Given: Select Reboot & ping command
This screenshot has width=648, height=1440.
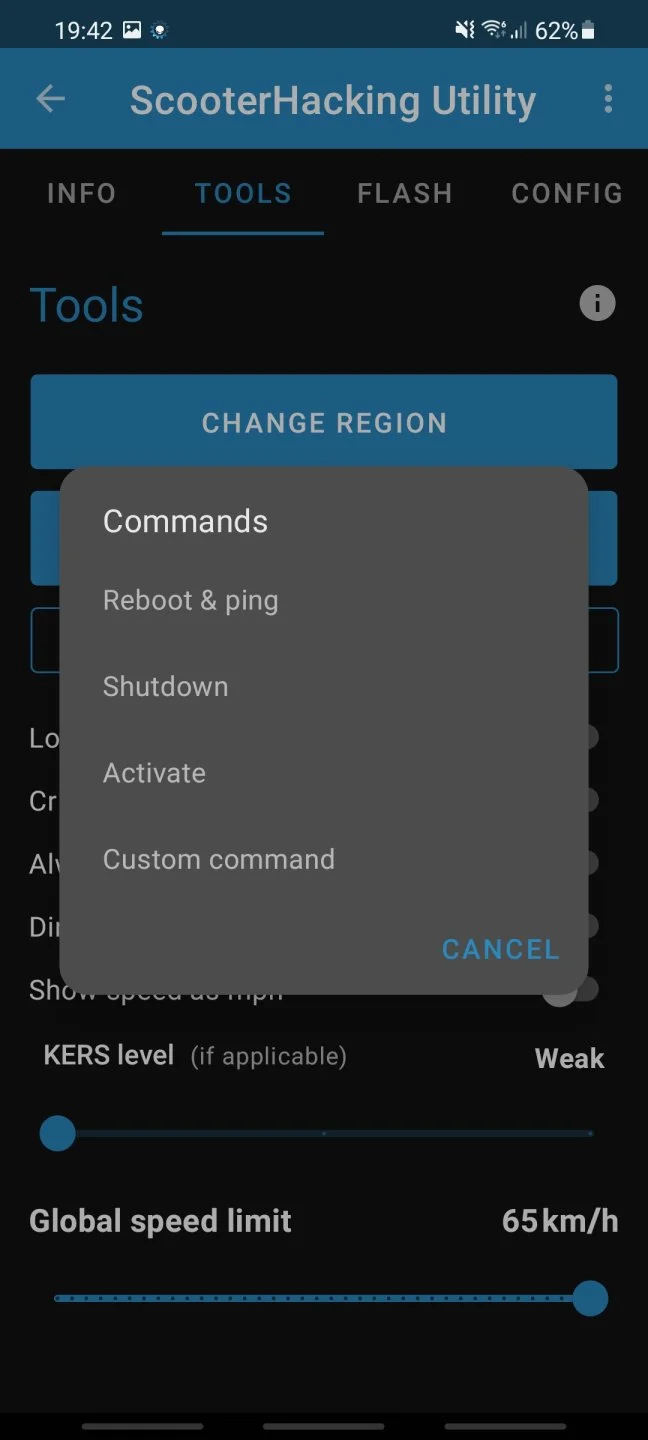Looking at the screenshot, I should point(190,600).
